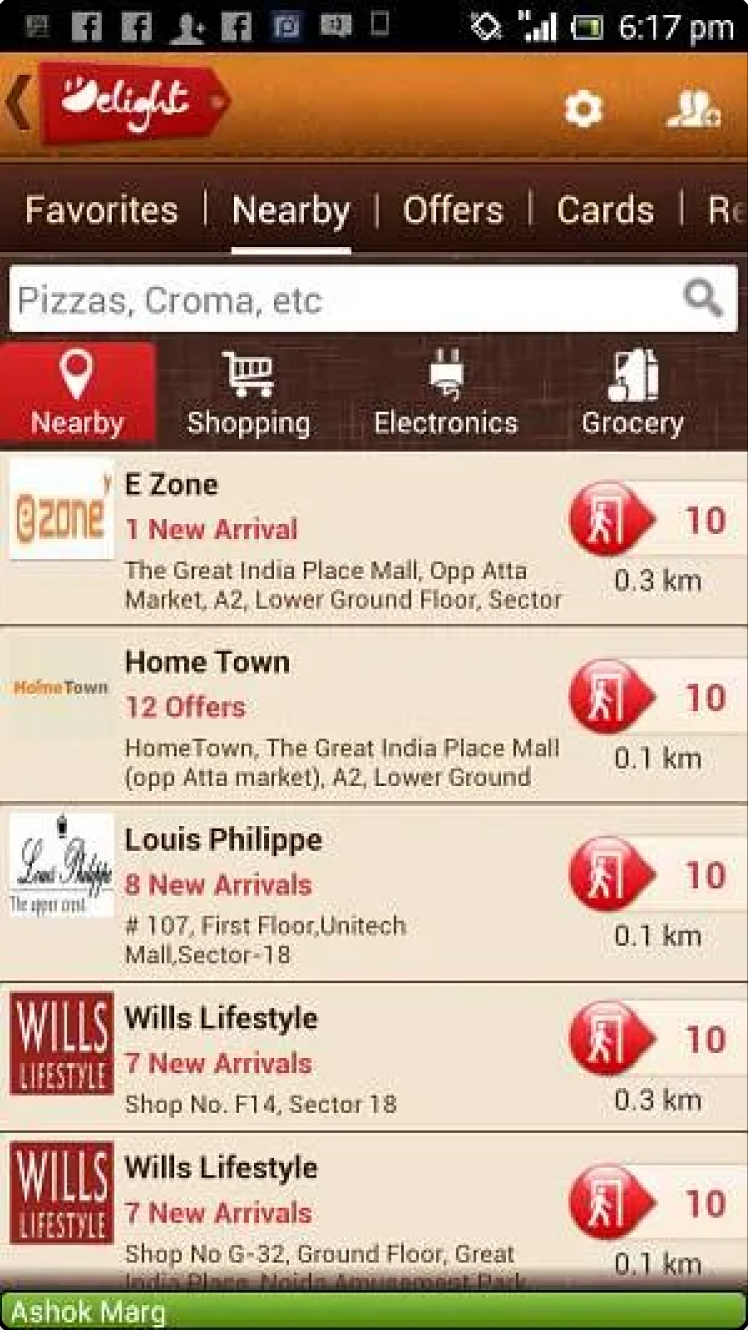Open the settings gear icon
The width and height of the screenshot is (748, 1330).
point(583,108)
